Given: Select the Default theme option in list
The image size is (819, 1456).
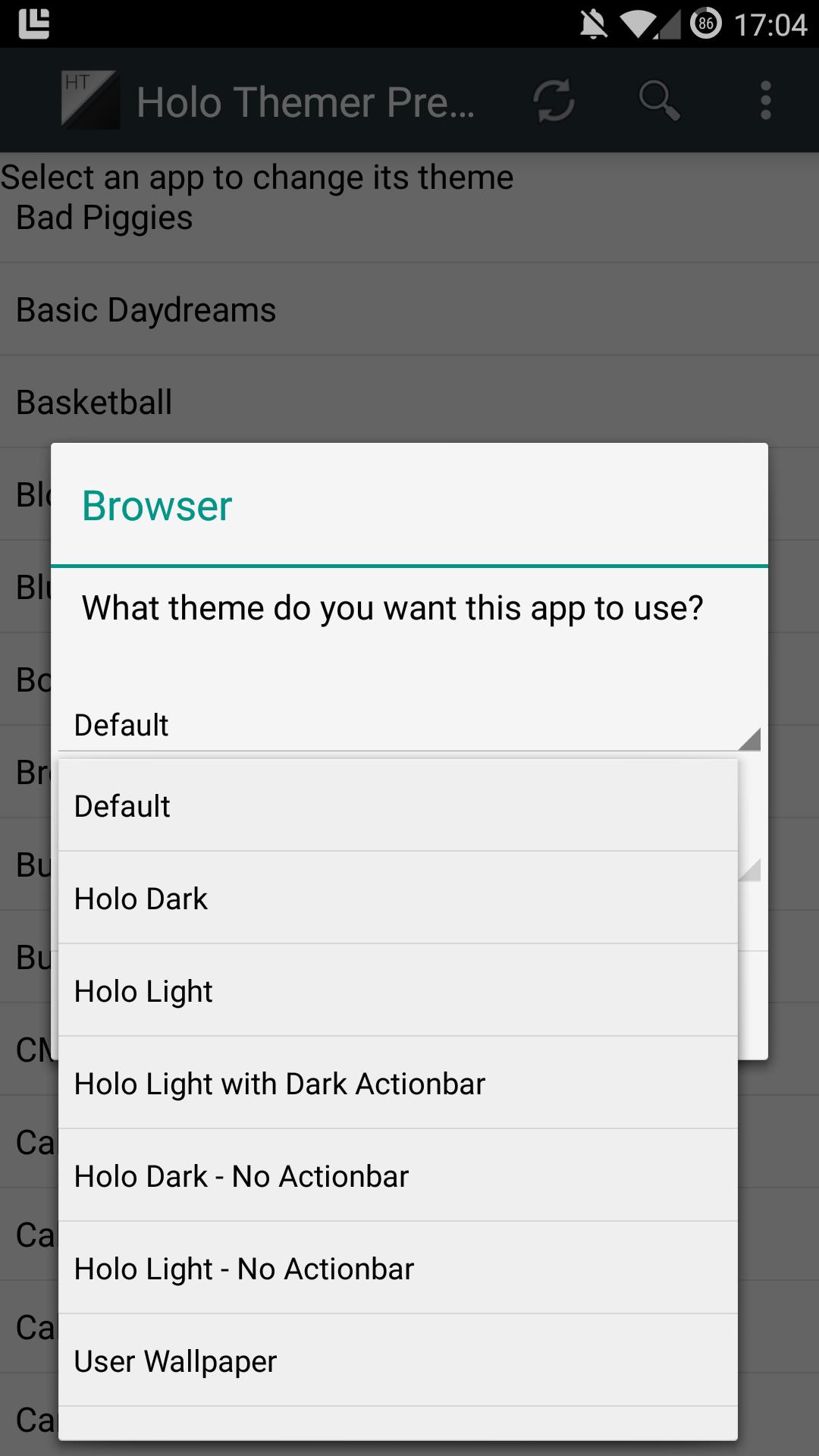Looking at the screenshot, I should 397,806.
